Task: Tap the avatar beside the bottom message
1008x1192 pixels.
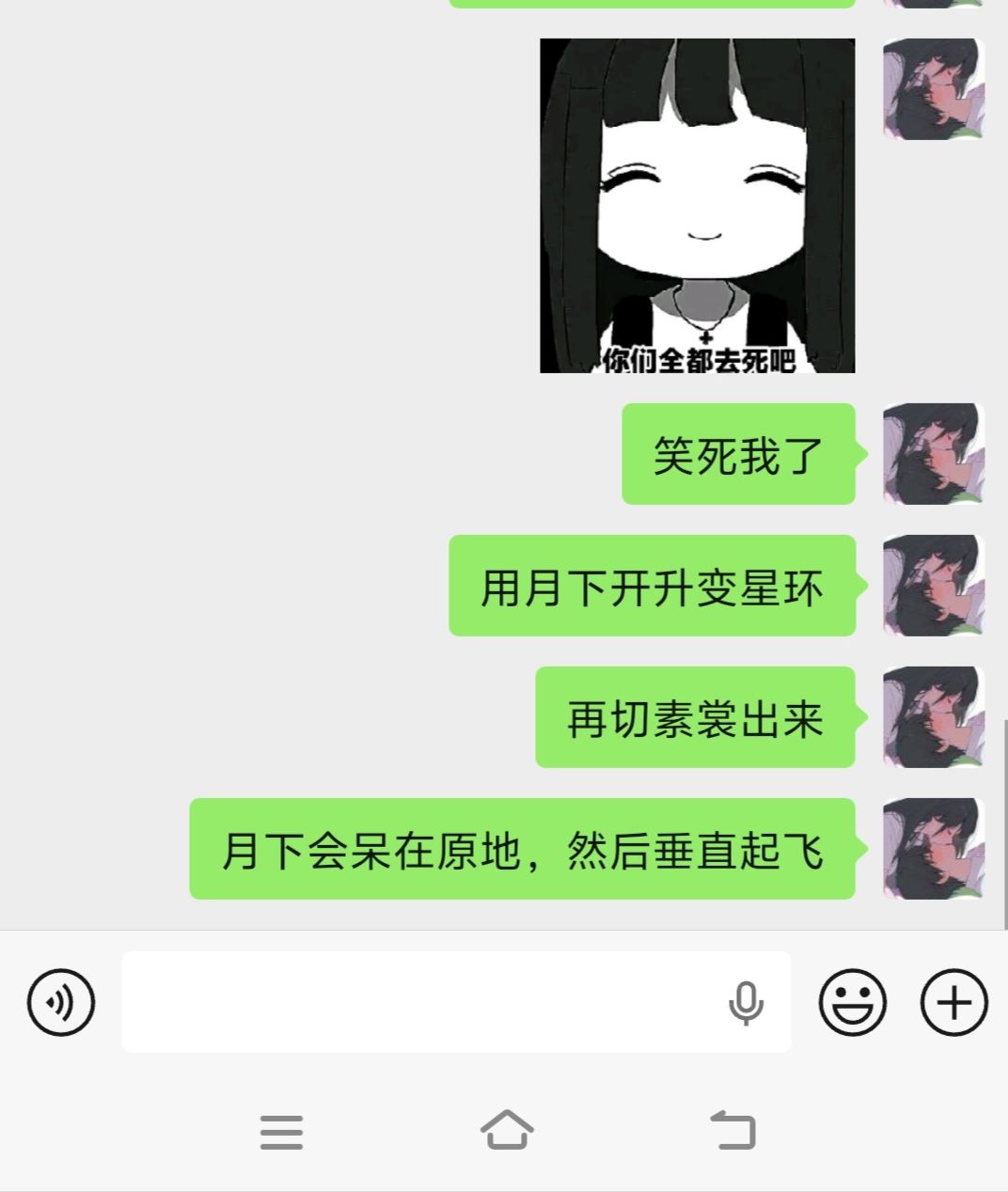Action: click(x=931, y=847)
